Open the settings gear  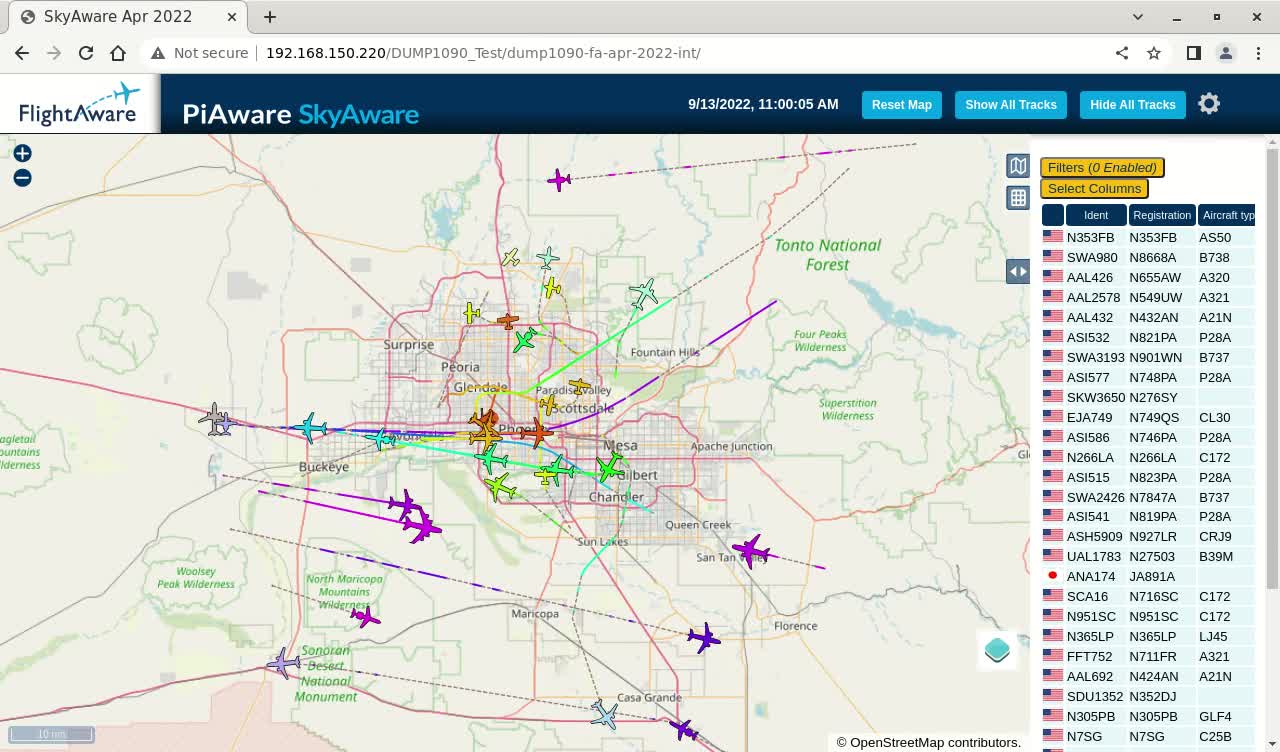pos(1209,104)
